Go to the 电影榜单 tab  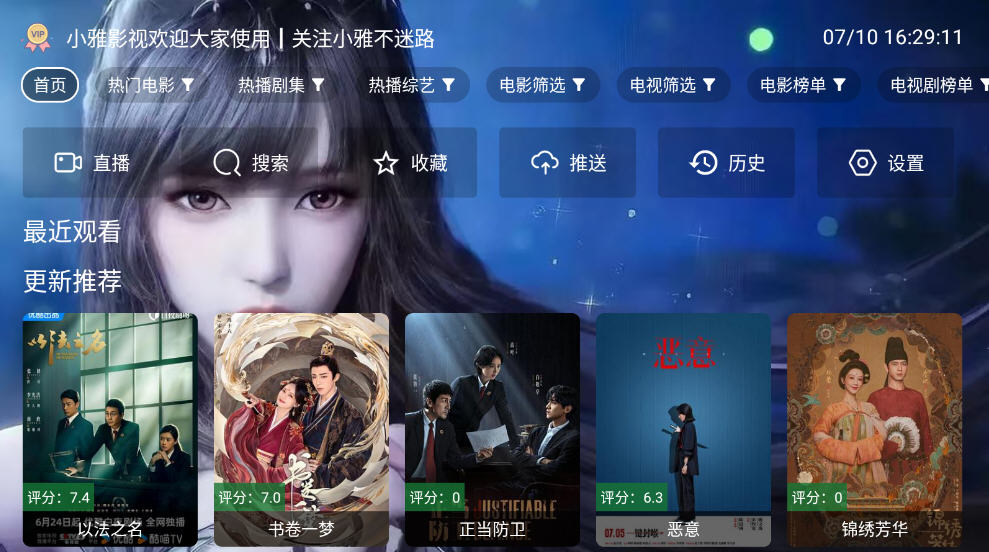tap(804, 85)
